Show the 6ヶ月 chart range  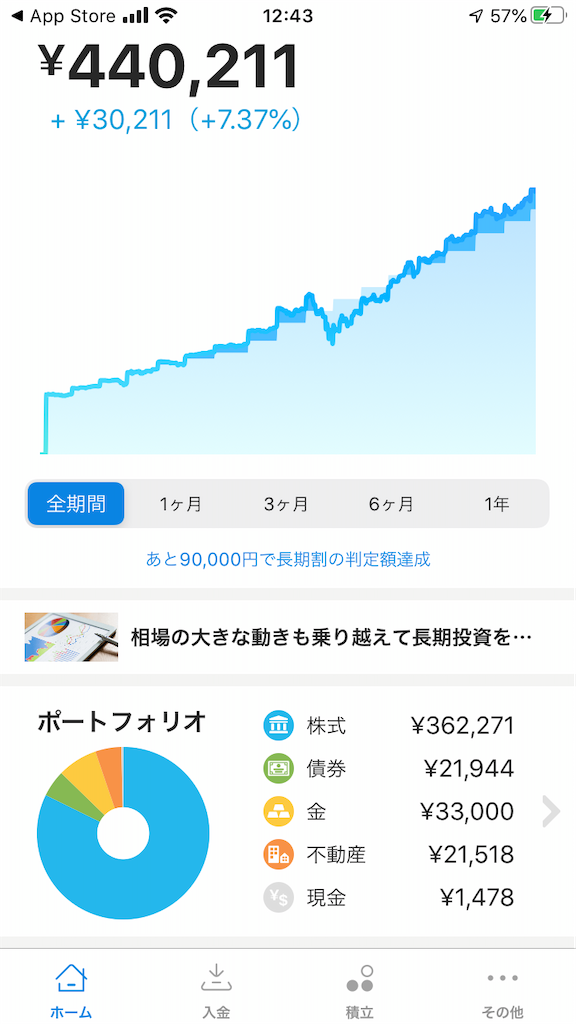tap(391, 504)
